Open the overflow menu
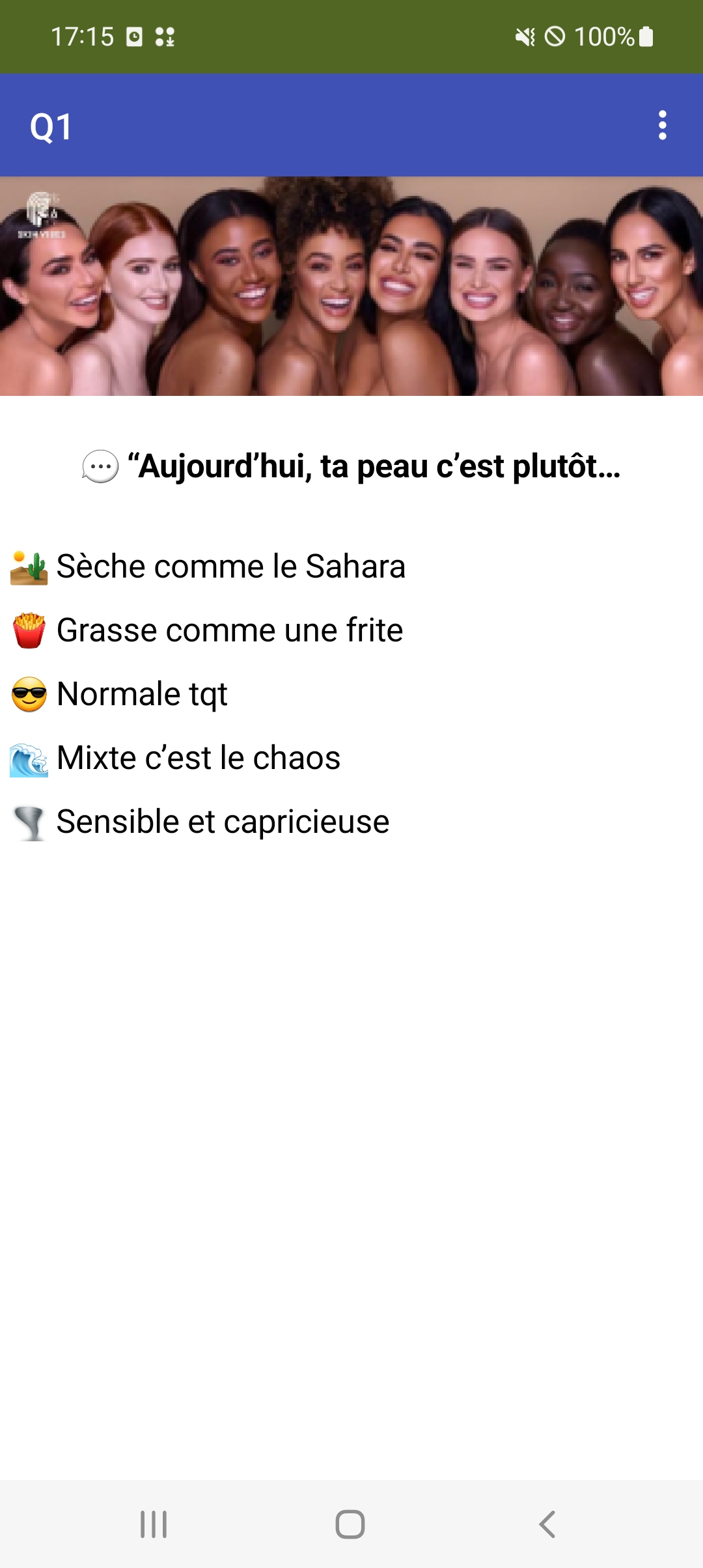Viewport: 703px width, 1568px height. click(x=662, y=125)
